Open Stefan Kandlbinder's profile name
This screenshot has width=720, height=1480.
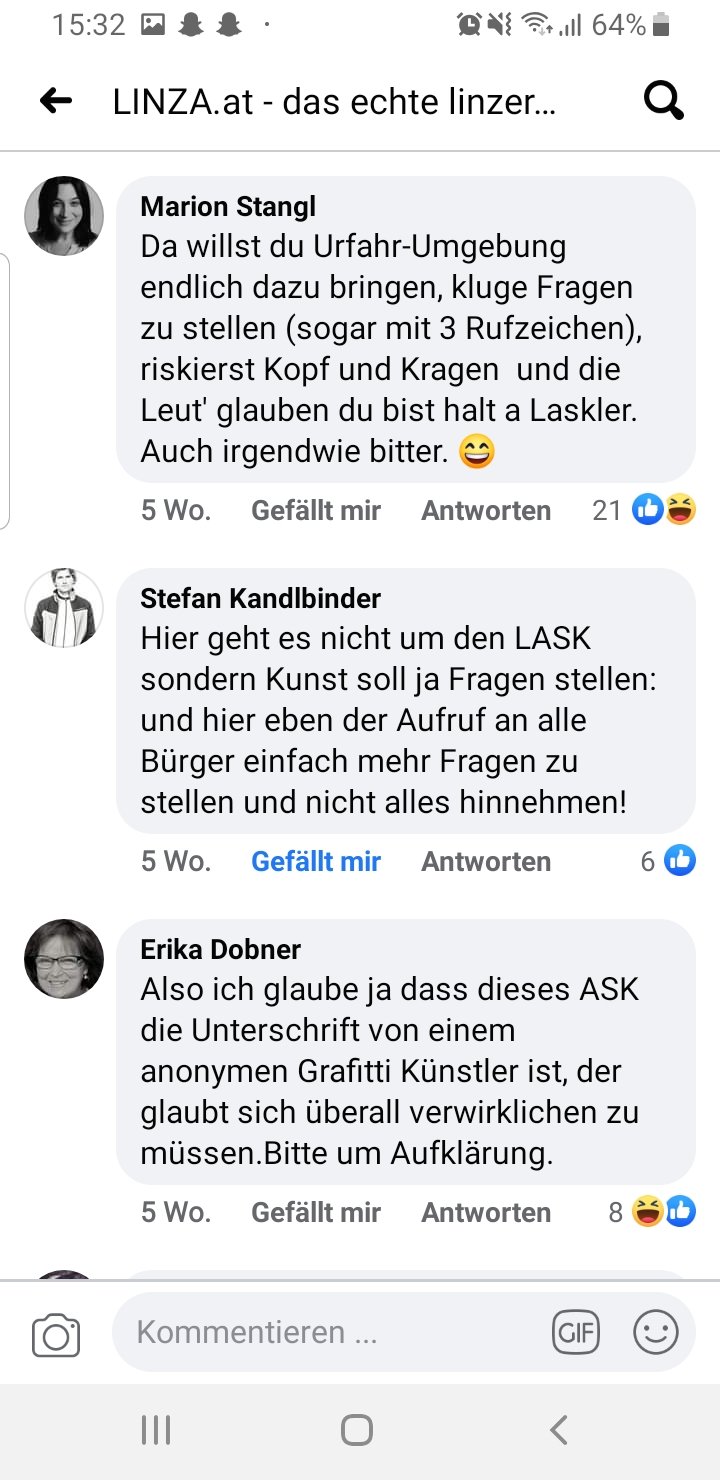pos(261,598)
